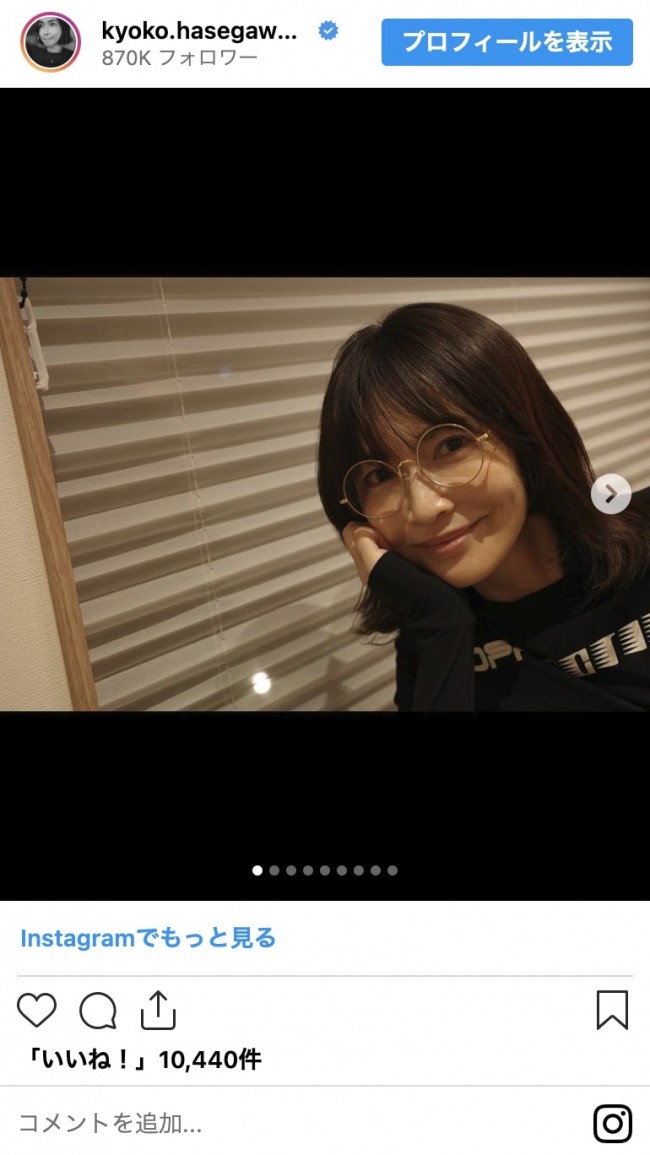Open the kyoko.hasegawa profile avatar
This screenshot has height=1155, width=650.
pos(50,42)
